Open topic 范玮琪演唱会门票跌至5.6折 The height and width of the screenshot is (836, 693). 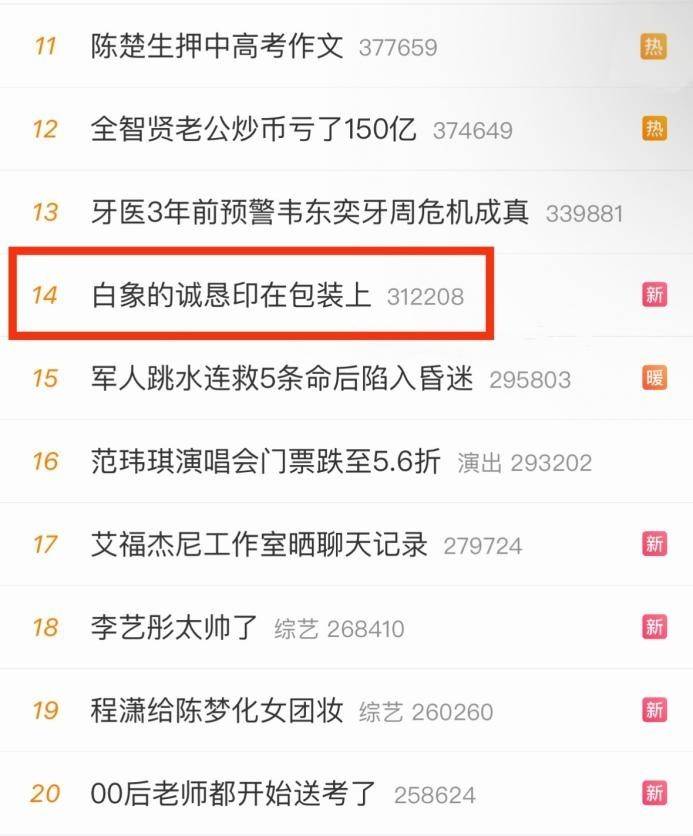click(265, 462)
